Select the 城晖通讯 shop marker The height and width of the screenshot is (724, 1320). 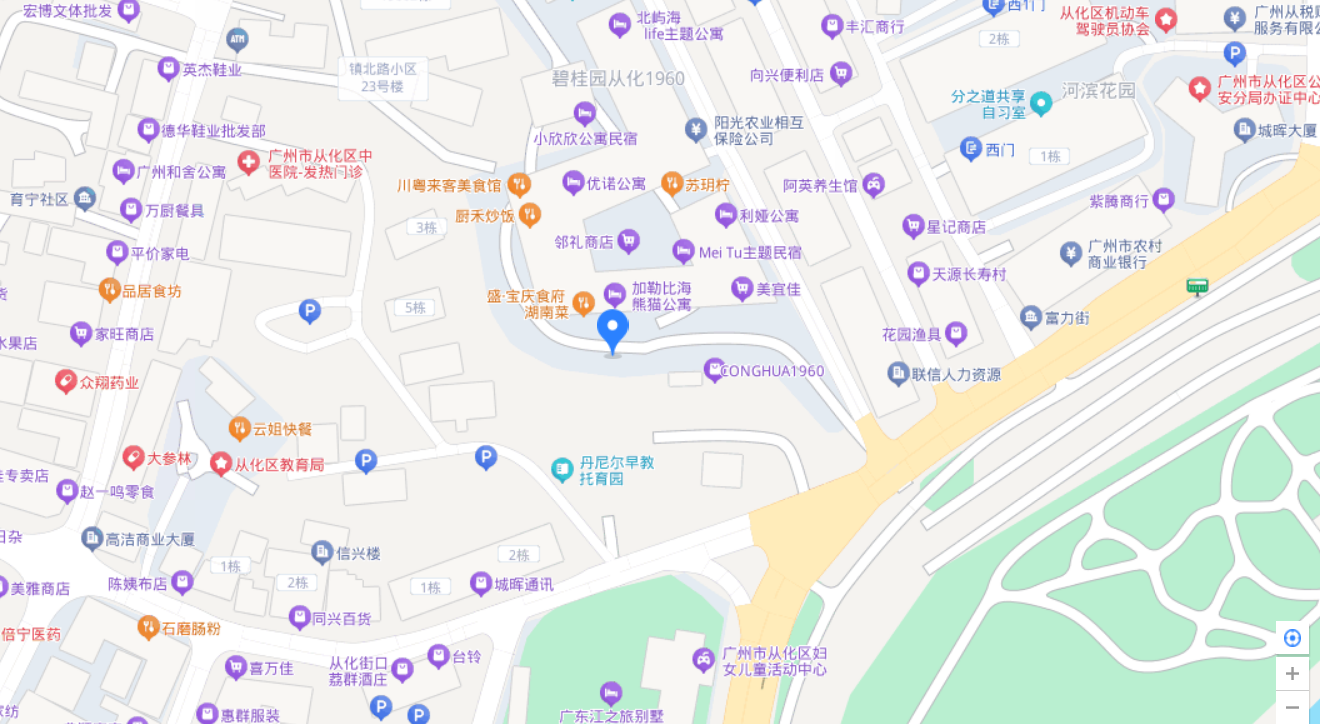[481, 584]
